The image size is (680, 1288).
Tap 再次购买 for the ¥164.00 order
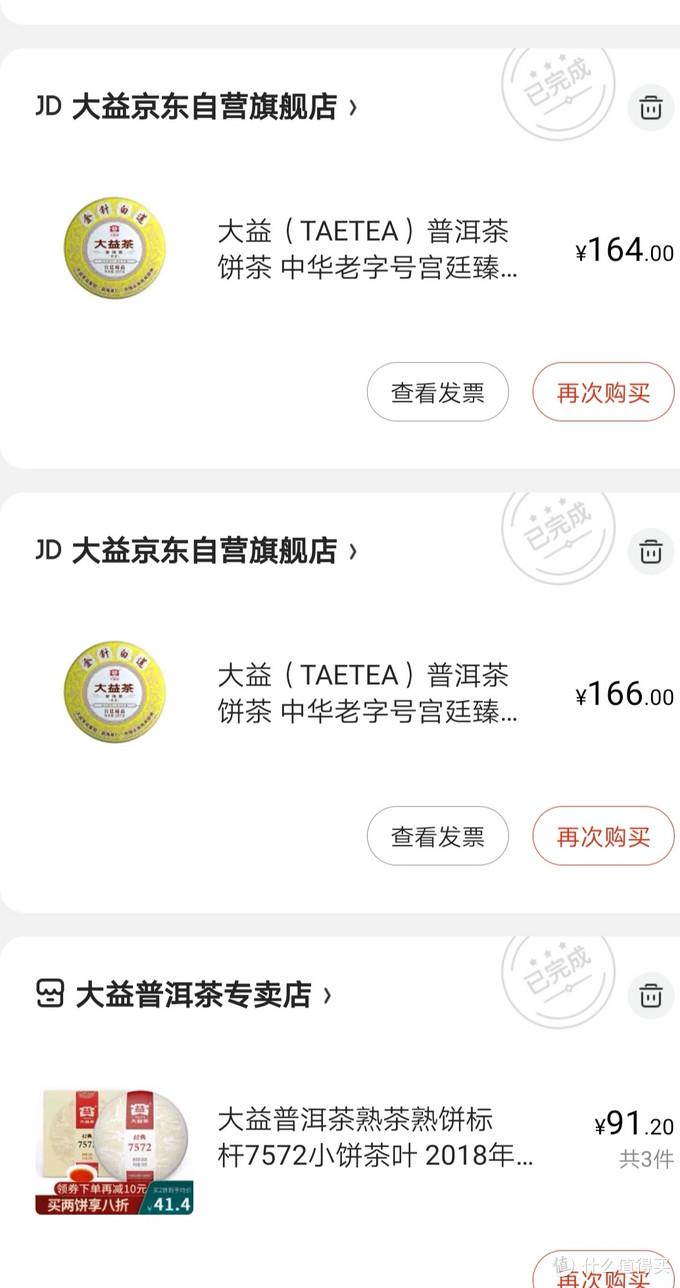pos(603,392)
